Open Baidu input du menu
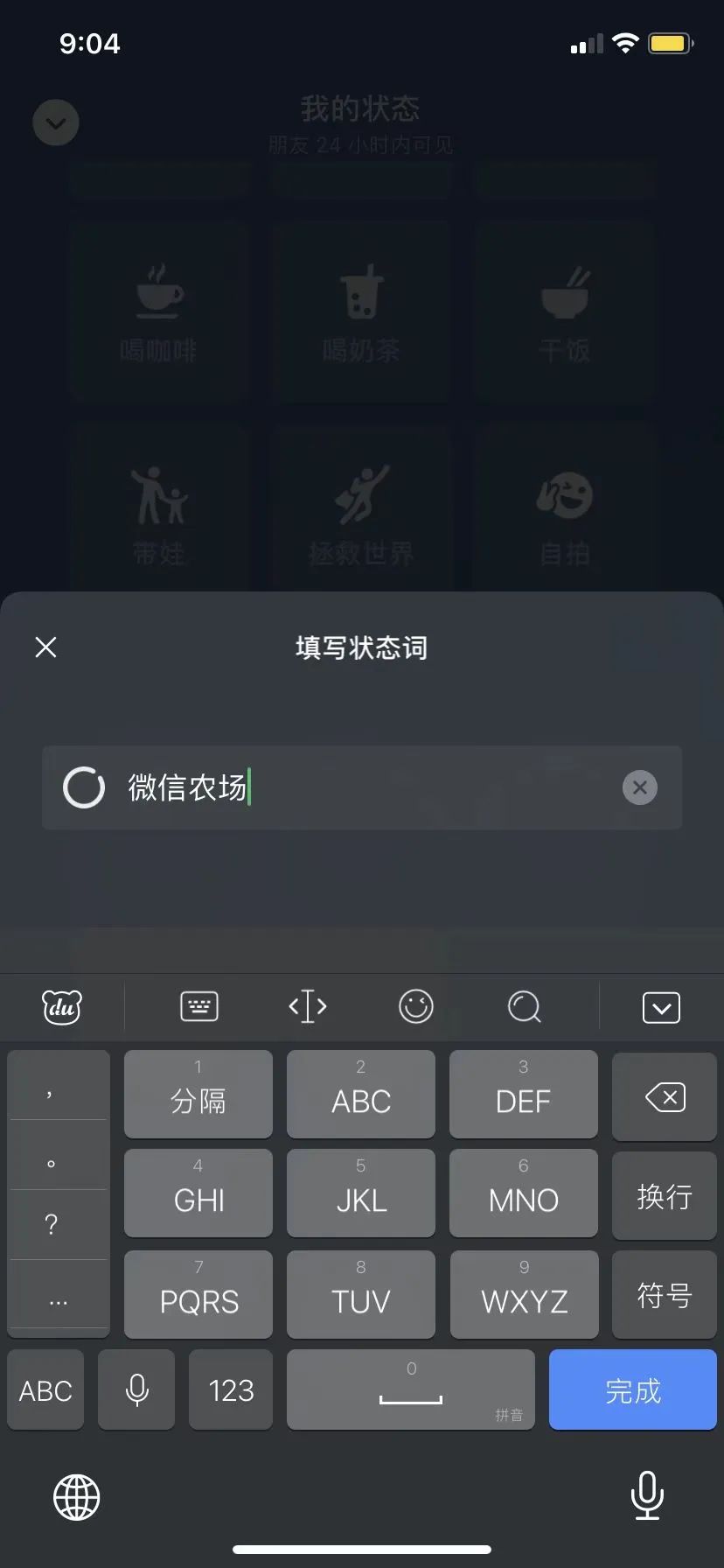The image size is (724, 1568). (x=62, y=1007)
